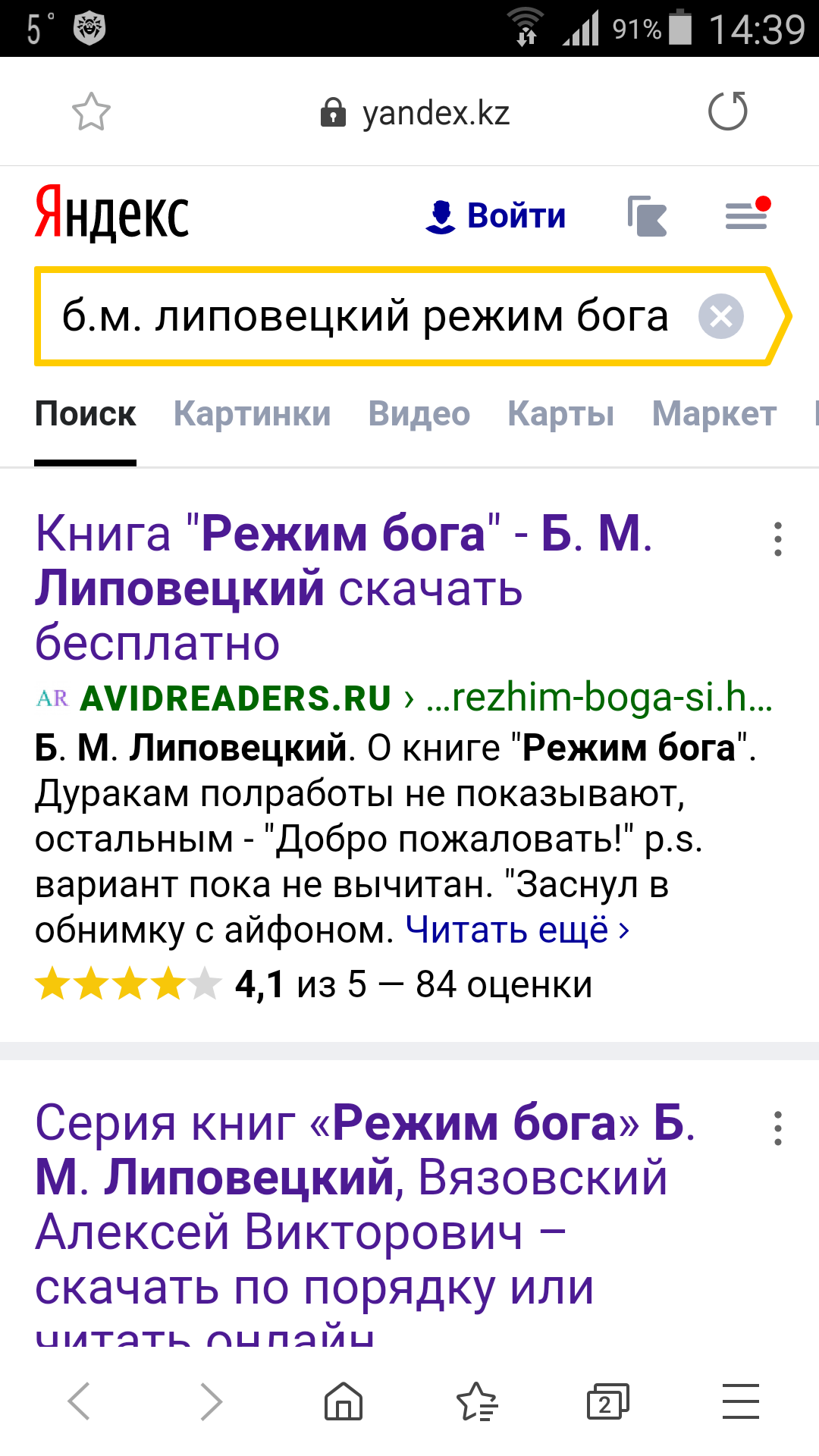Viewport: 819px width, 1456px height.
Task: Bookmark this page with the star icon
Action: pyautogui.click(x=91, y=112)
